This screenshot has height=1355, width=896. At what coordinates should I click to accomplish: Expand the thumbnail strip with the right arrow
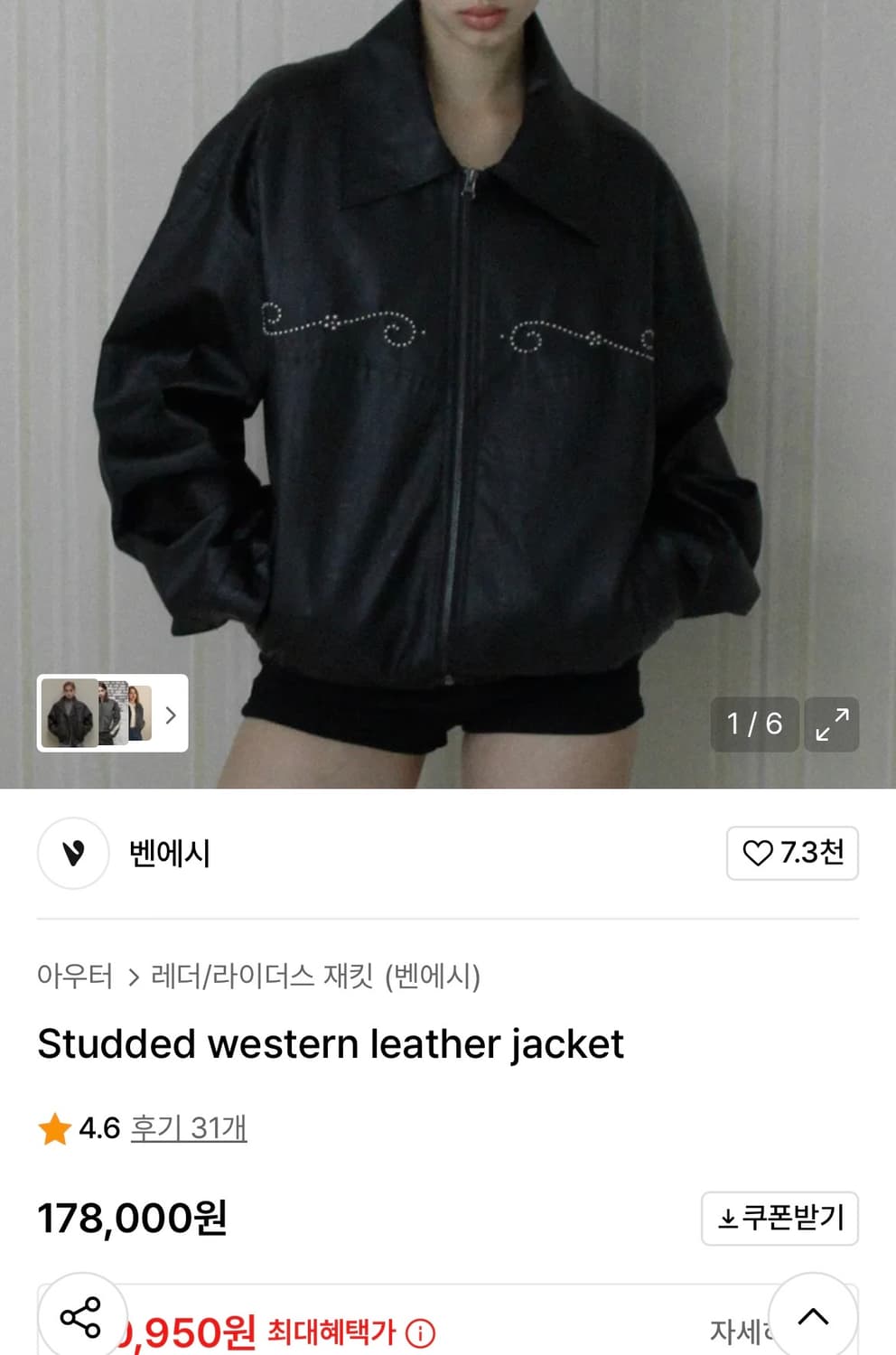(170, 715)
